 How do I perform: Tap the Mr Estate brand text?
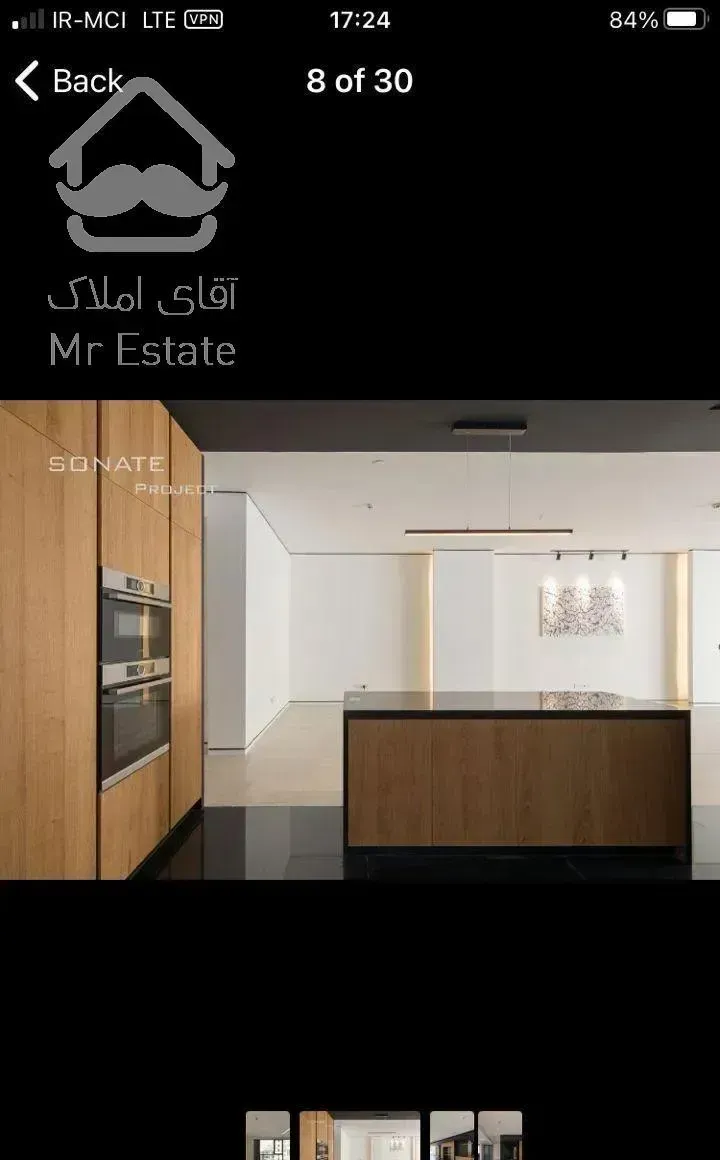point(141,350)
